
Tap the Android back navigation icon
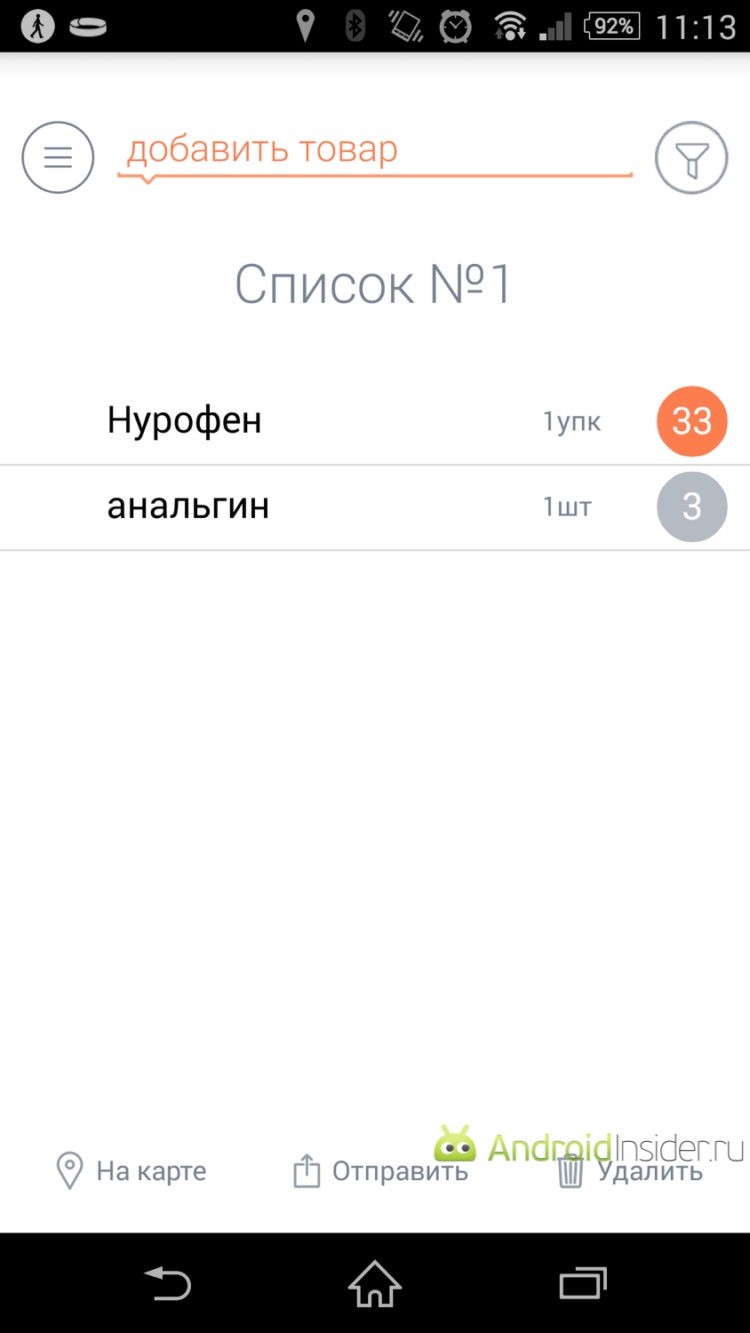click(x=168, y=1283)
